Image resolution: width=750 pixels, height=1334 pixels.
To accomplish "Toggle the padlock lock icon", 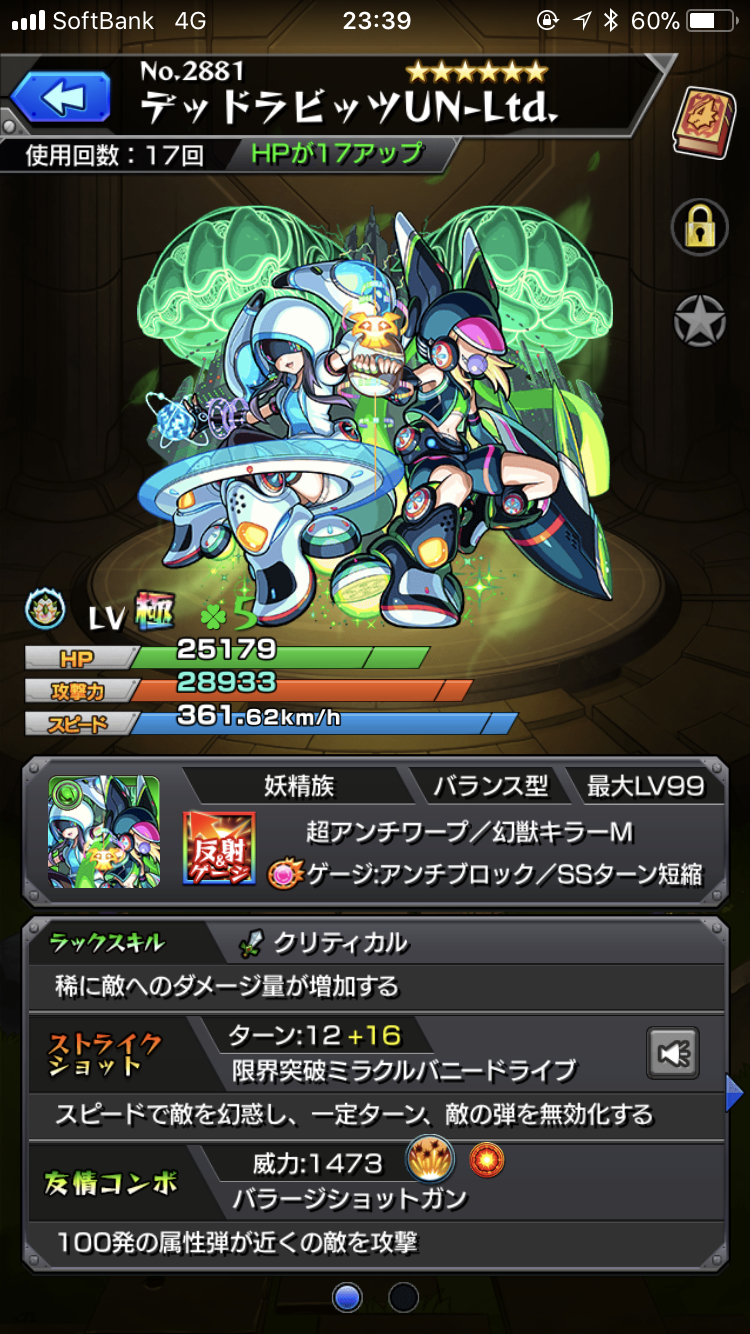I will pyautogui.click(x=699, y=228).
